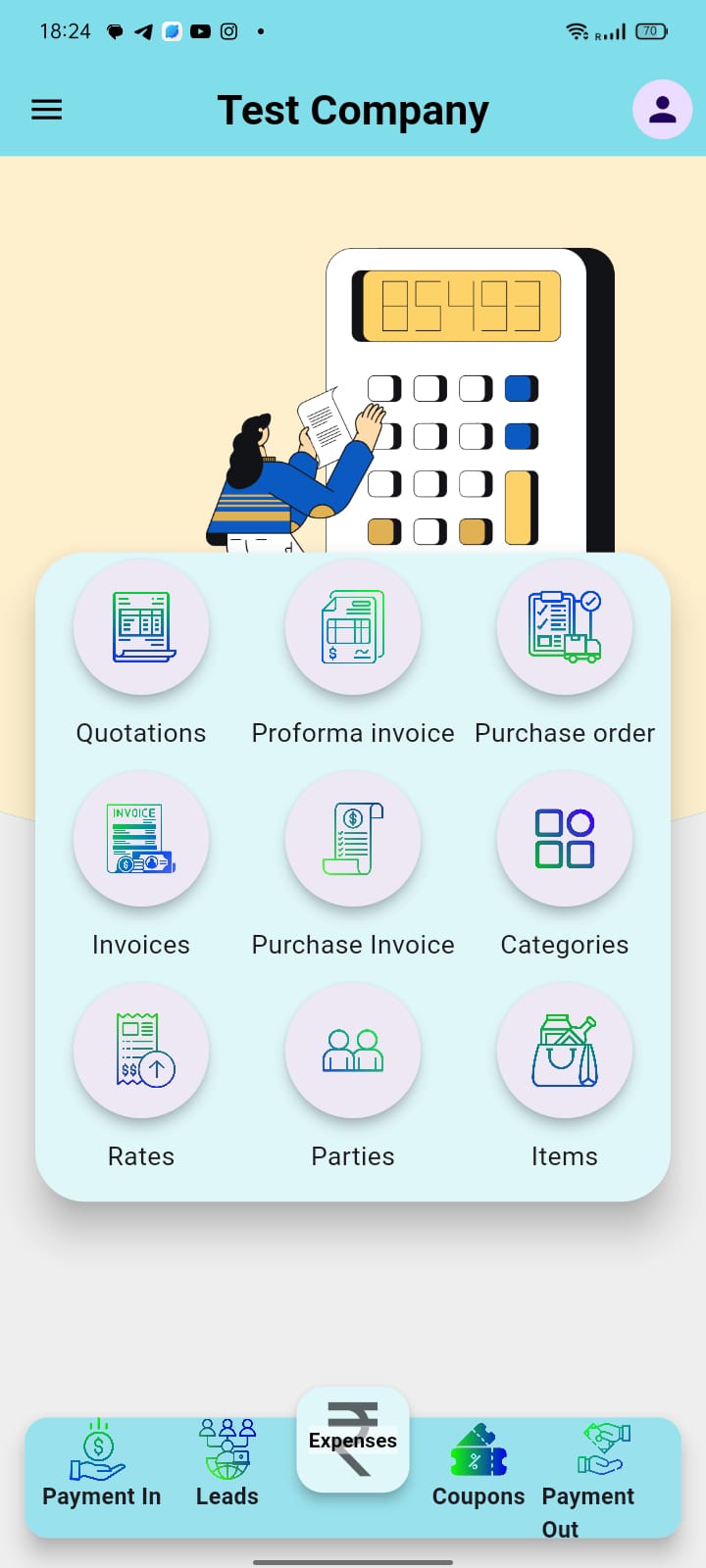Open Purchase order section
Screen dimensions: 706x1568
565,628
